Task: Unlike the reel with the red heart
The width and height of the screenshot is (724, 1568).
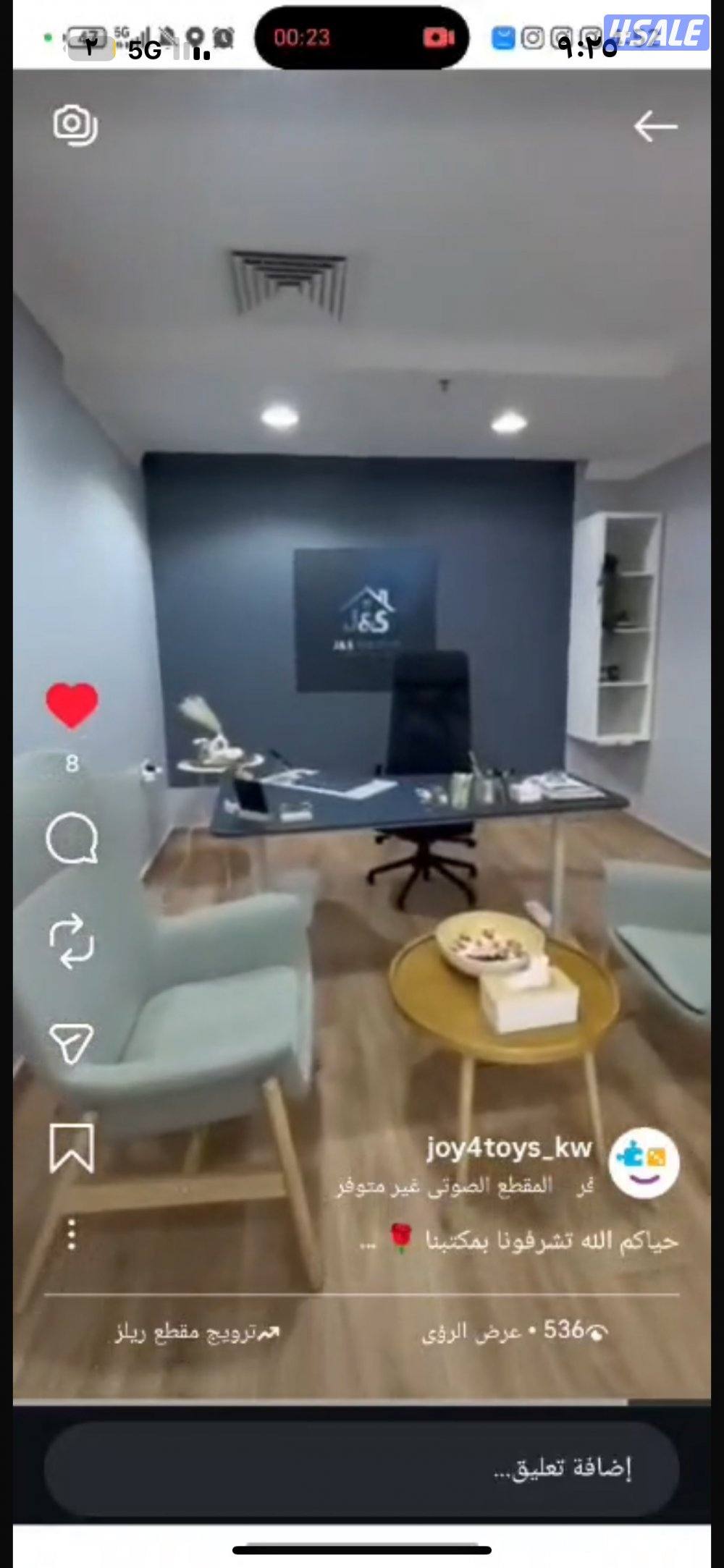Action: (72, 705)
